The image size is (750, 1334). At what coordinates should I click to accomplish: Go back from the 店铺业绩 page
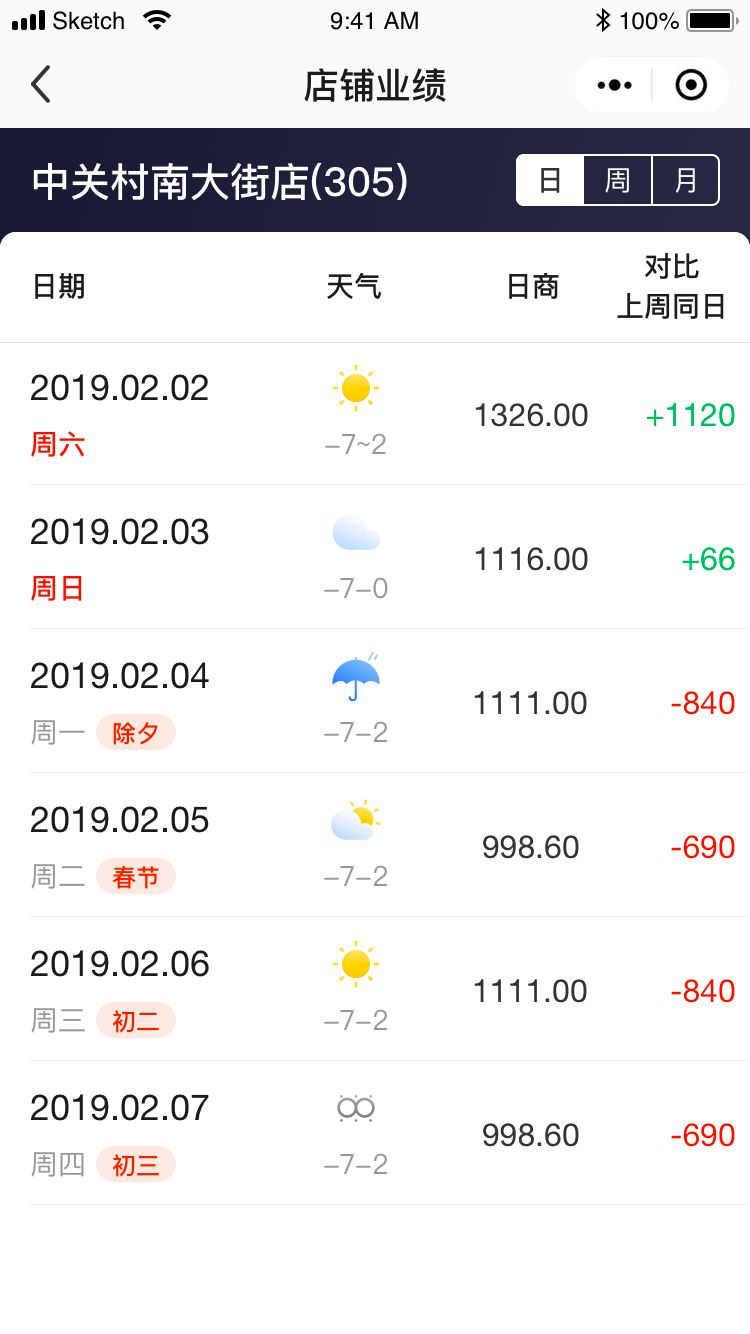pos(41,85)
